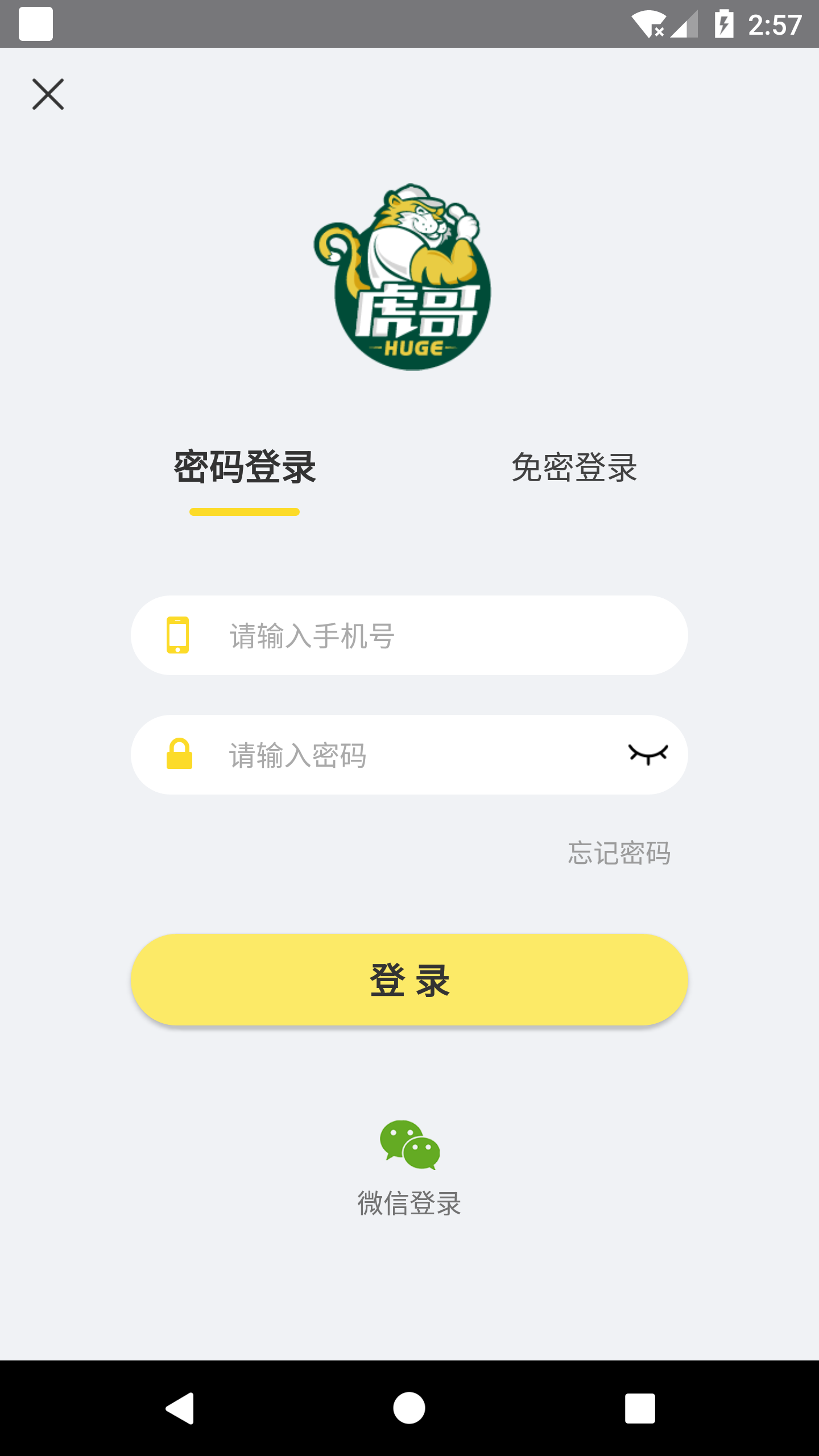The height and width of the screenshot is (1456, 819).
Task: Tap the battery charging indicator
Action: coord(725,23)
